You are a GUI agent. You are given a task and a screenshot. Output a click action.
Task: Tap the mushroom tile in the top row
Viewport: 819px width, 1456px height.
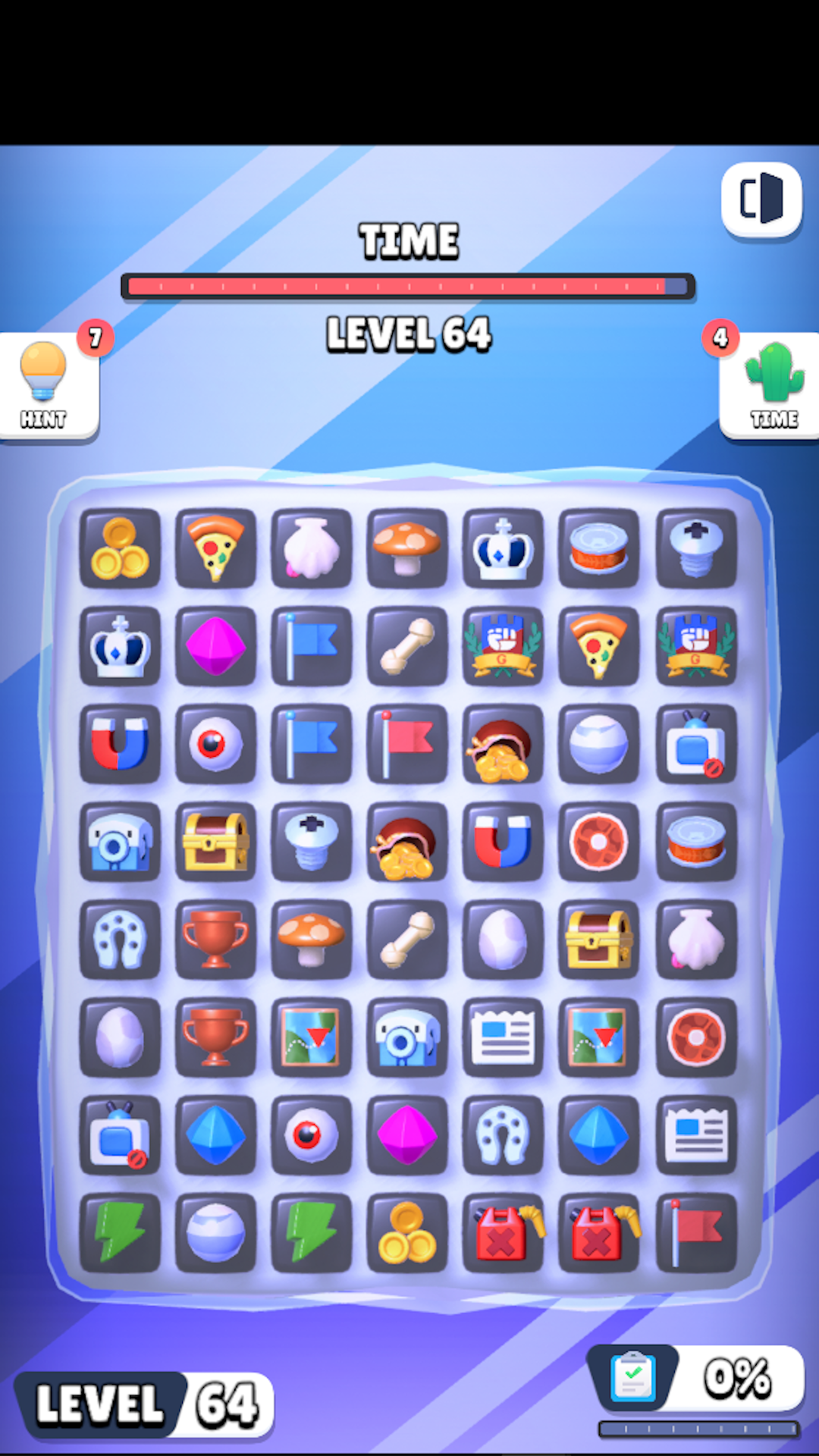click(x=407, y=548)
